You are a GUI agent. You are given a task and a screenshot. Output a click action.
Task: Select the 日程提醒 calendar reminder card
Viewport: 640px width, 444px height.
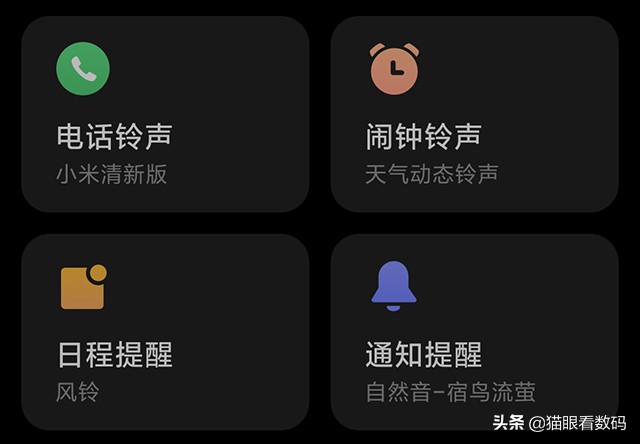point(165,332)
